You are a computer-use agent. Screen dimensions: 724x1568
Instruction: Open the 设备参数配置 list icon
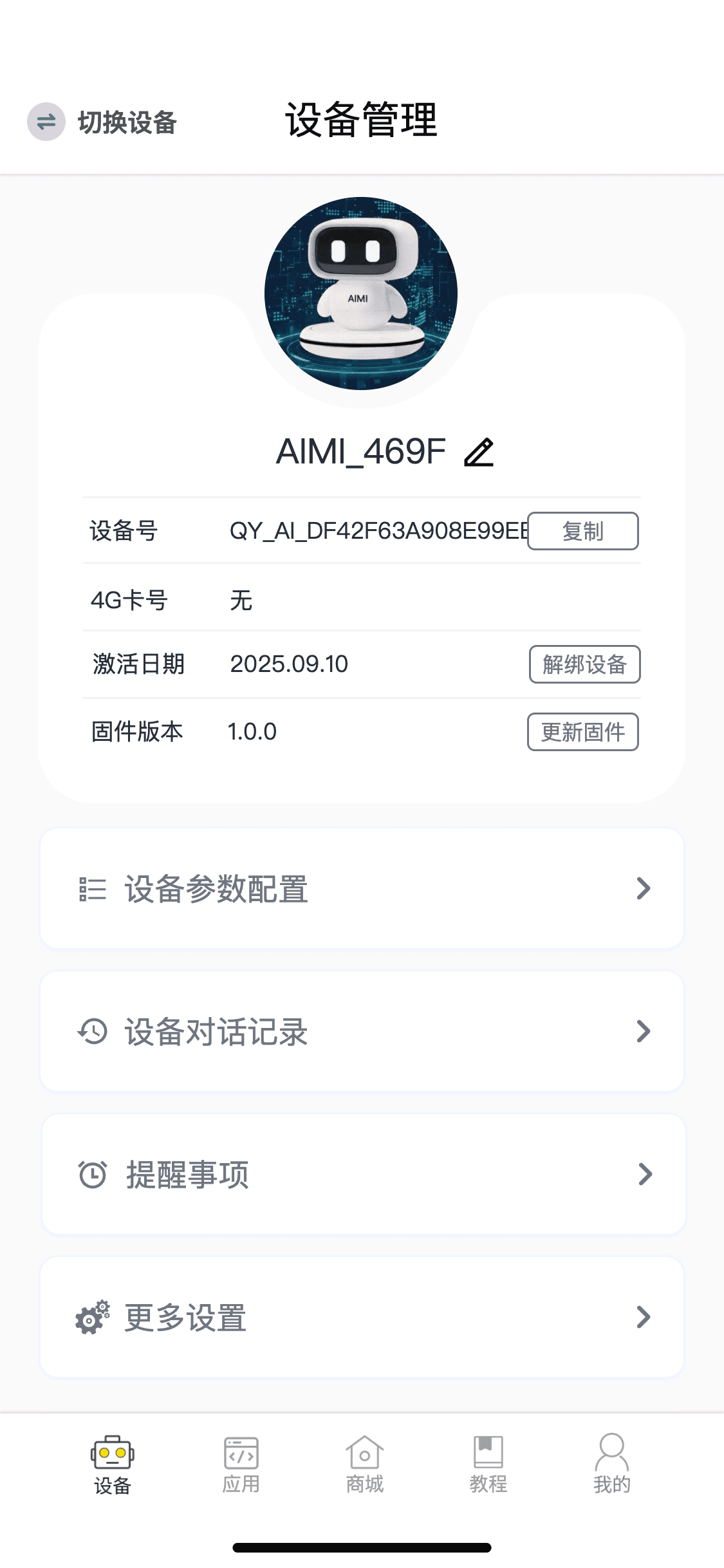90,890
